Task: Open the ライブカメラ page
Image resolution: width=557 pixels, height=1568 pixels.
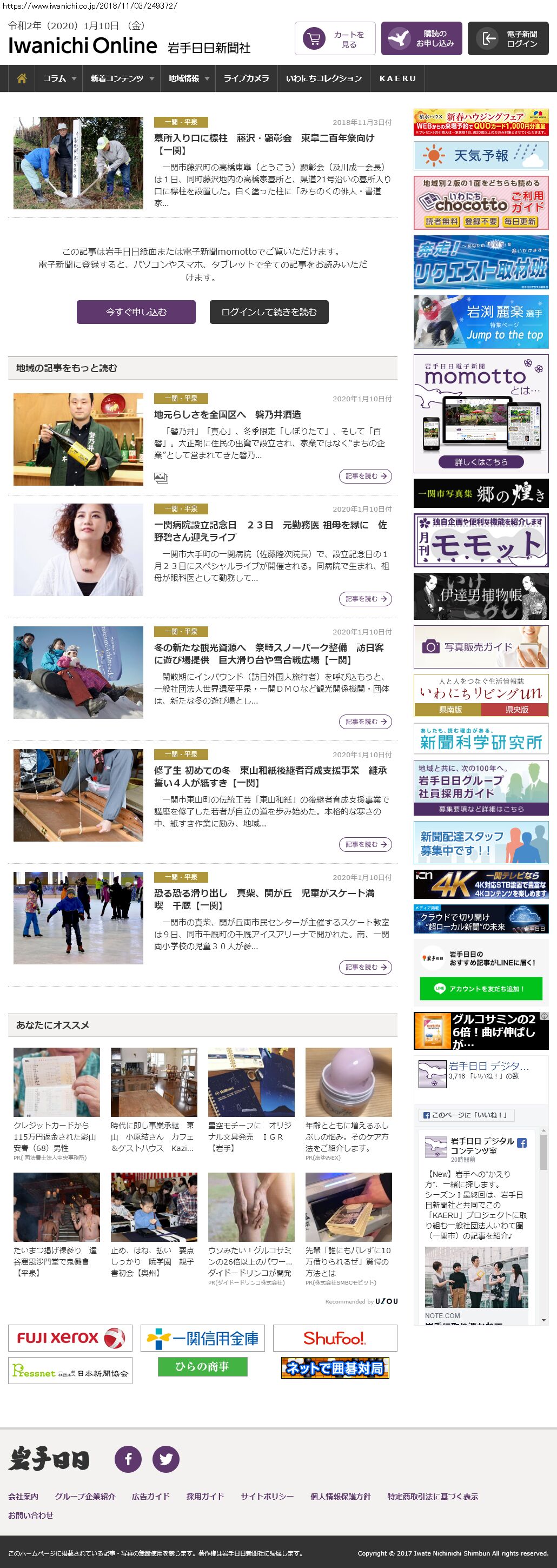Action: click(246, 78)
